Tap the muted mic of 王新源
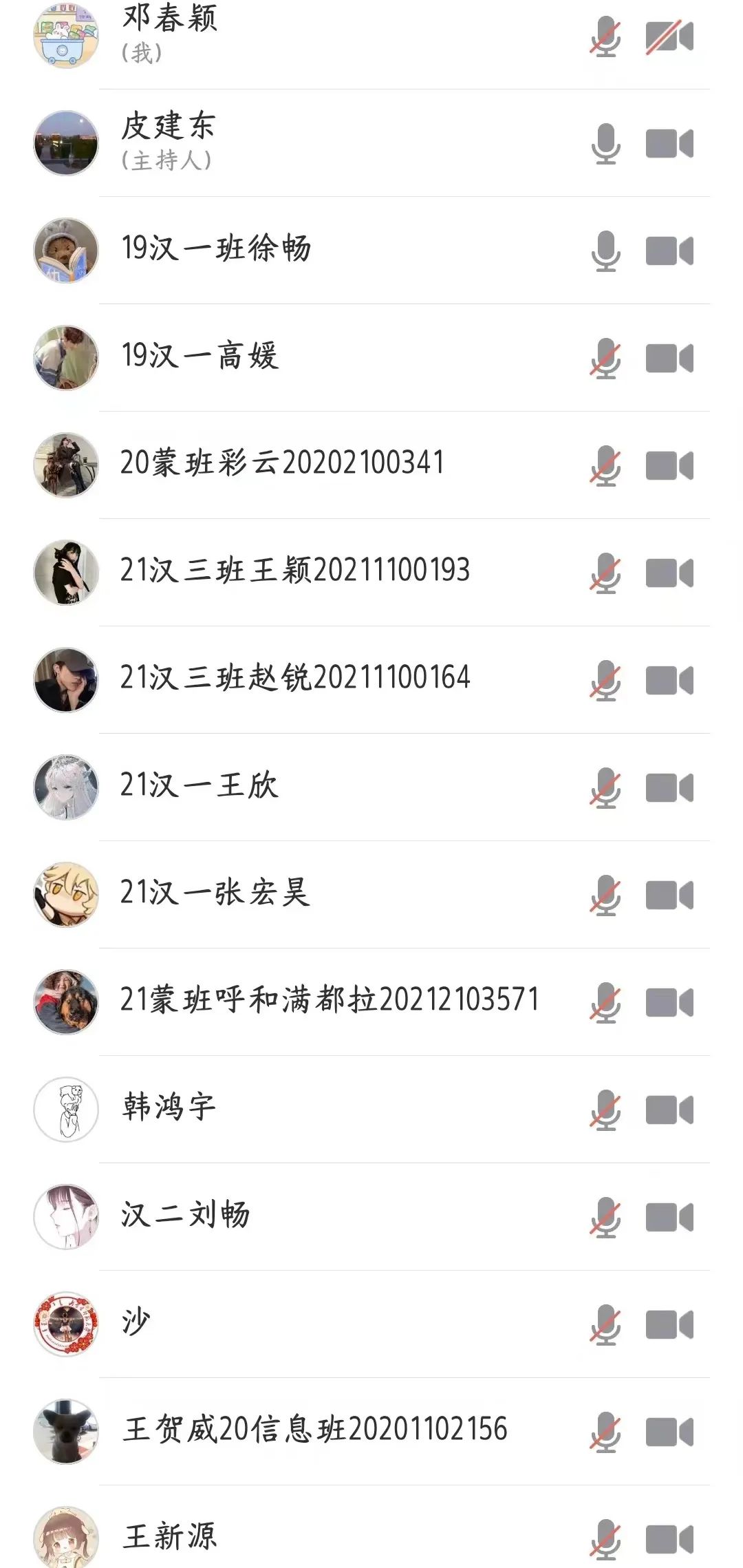 coord(605,1539)
